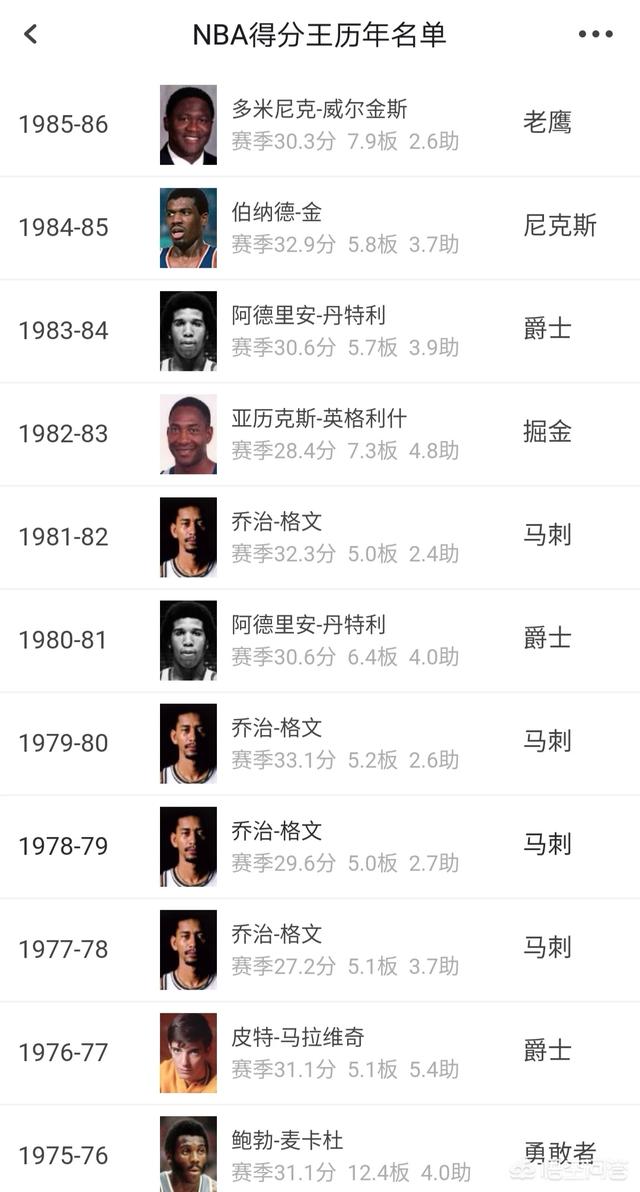640x1192 pixels.
Task: Select the 1984-85 伯纳德-金 entry
Action: (x=320, y=228)
